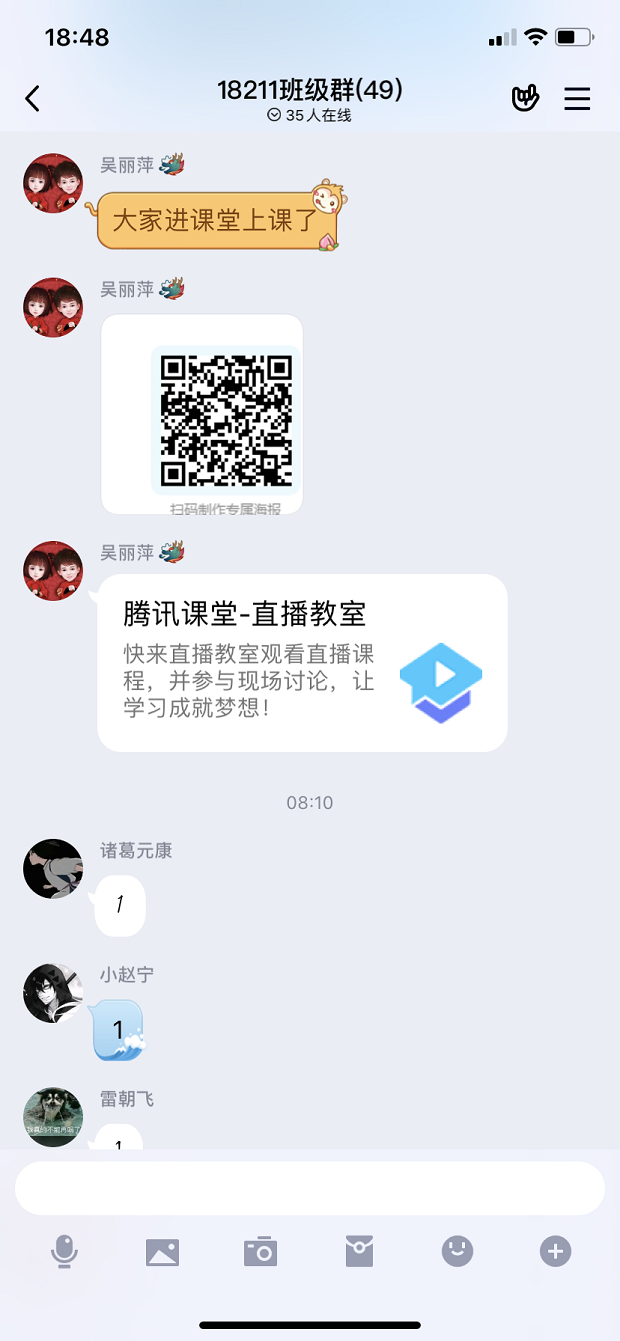The height and width of the screenshot is (1341, 620).
Task: Send a red packet to the group
Action: (359, 1251)
